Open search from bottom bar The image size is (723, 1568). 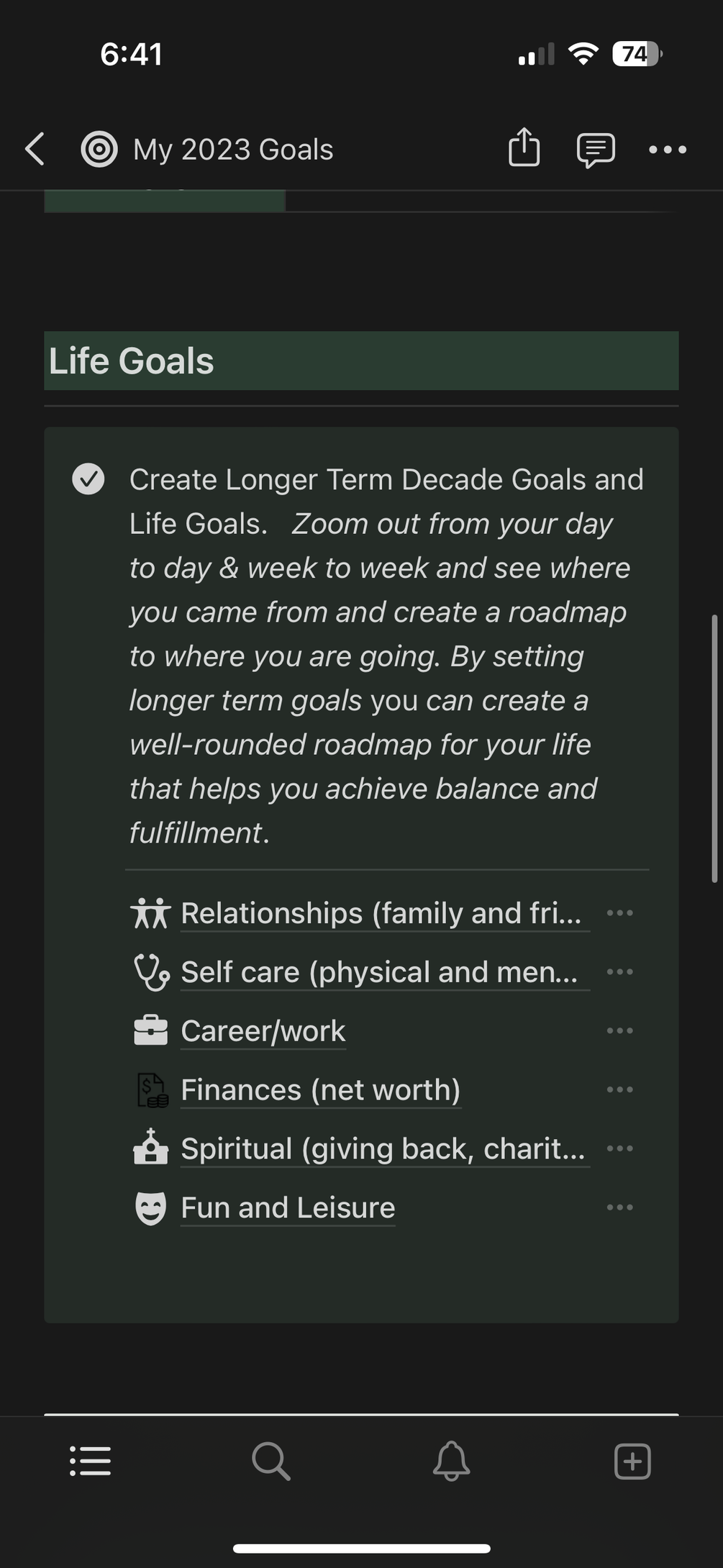pyautogui.click(x=271, y=1461)
